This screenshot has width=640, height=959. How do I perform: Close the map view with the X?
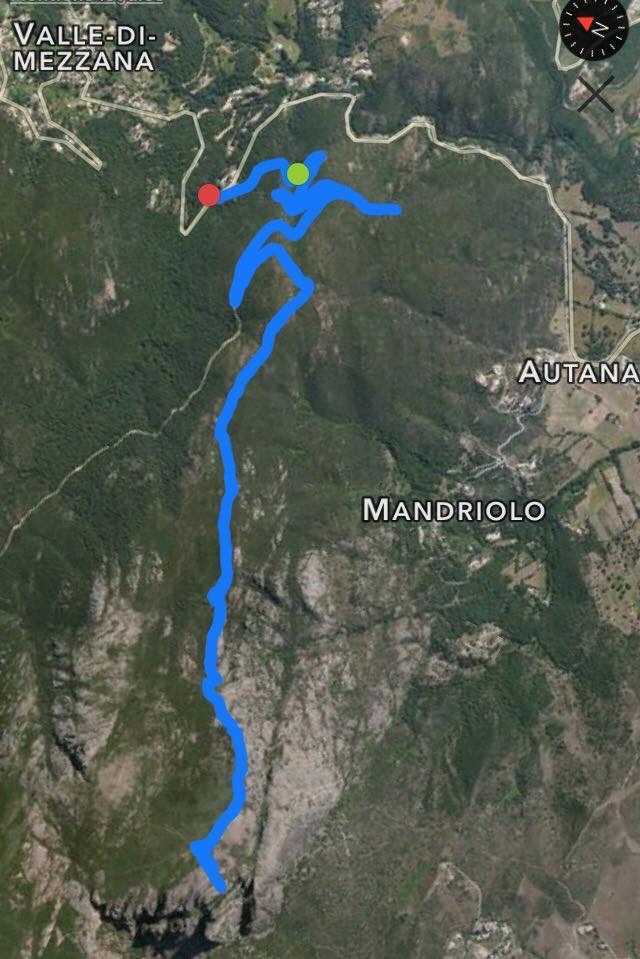click(x=596, y=94)
